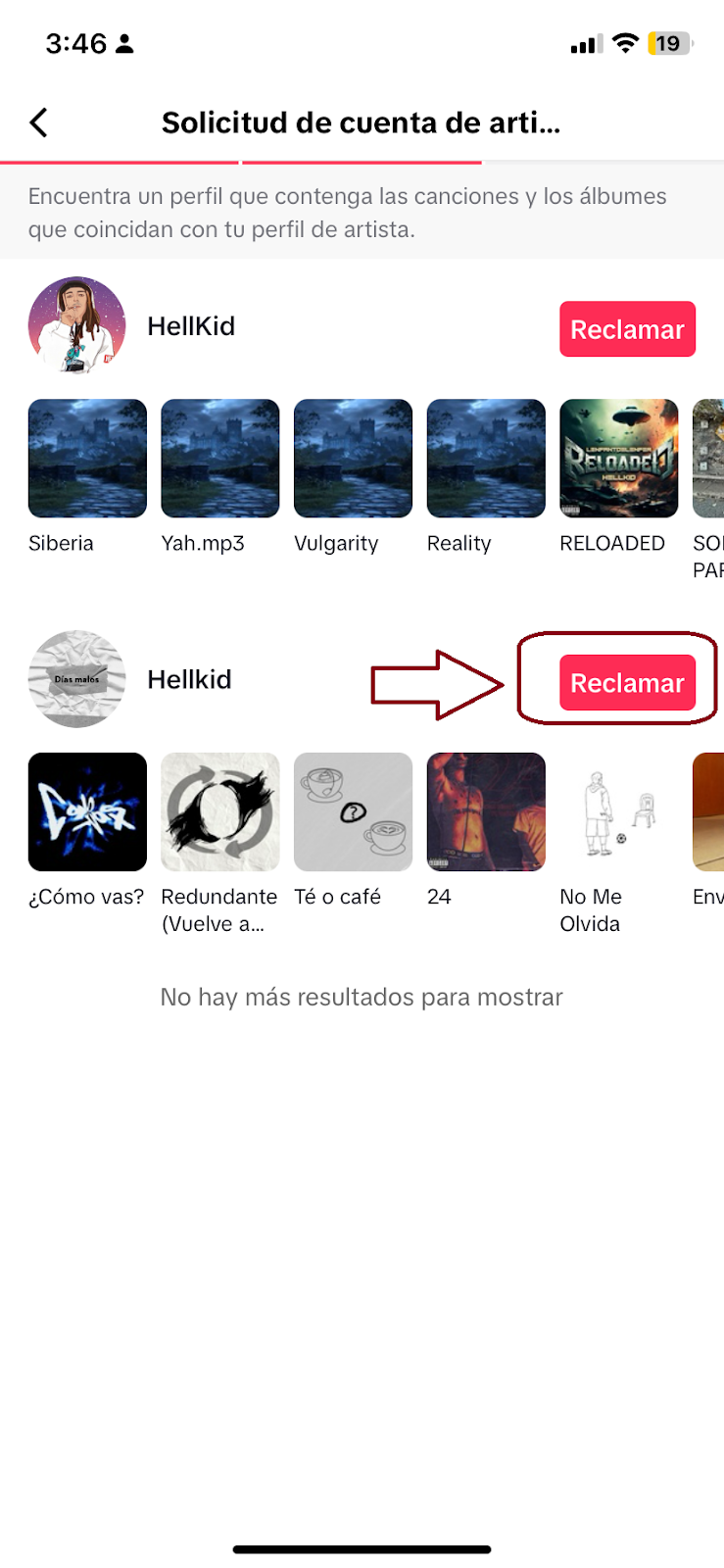
Task: Open the Yah.mp3 song tile
Action: [x=219, y=458]
